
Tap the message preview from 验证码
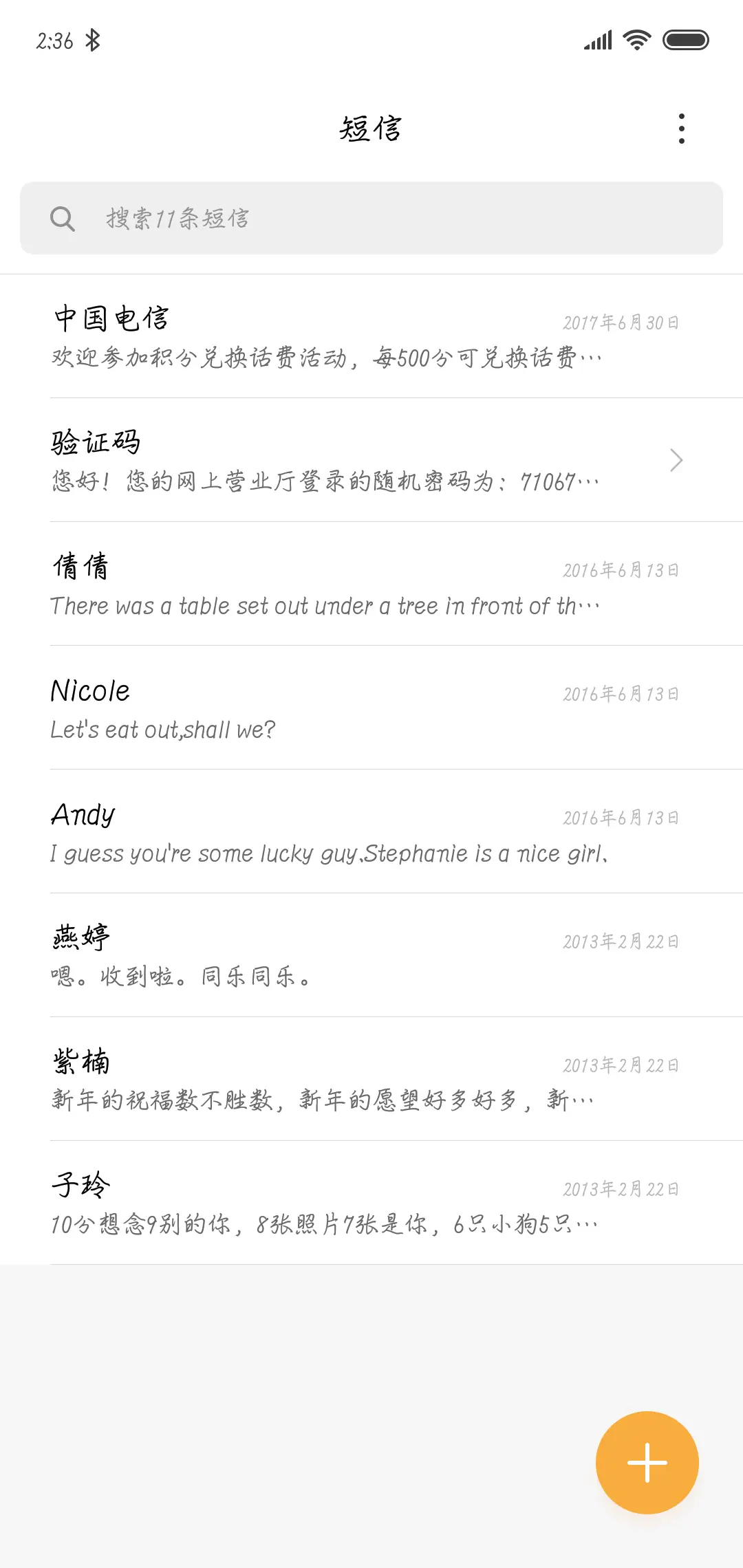(x=323, y=480)
